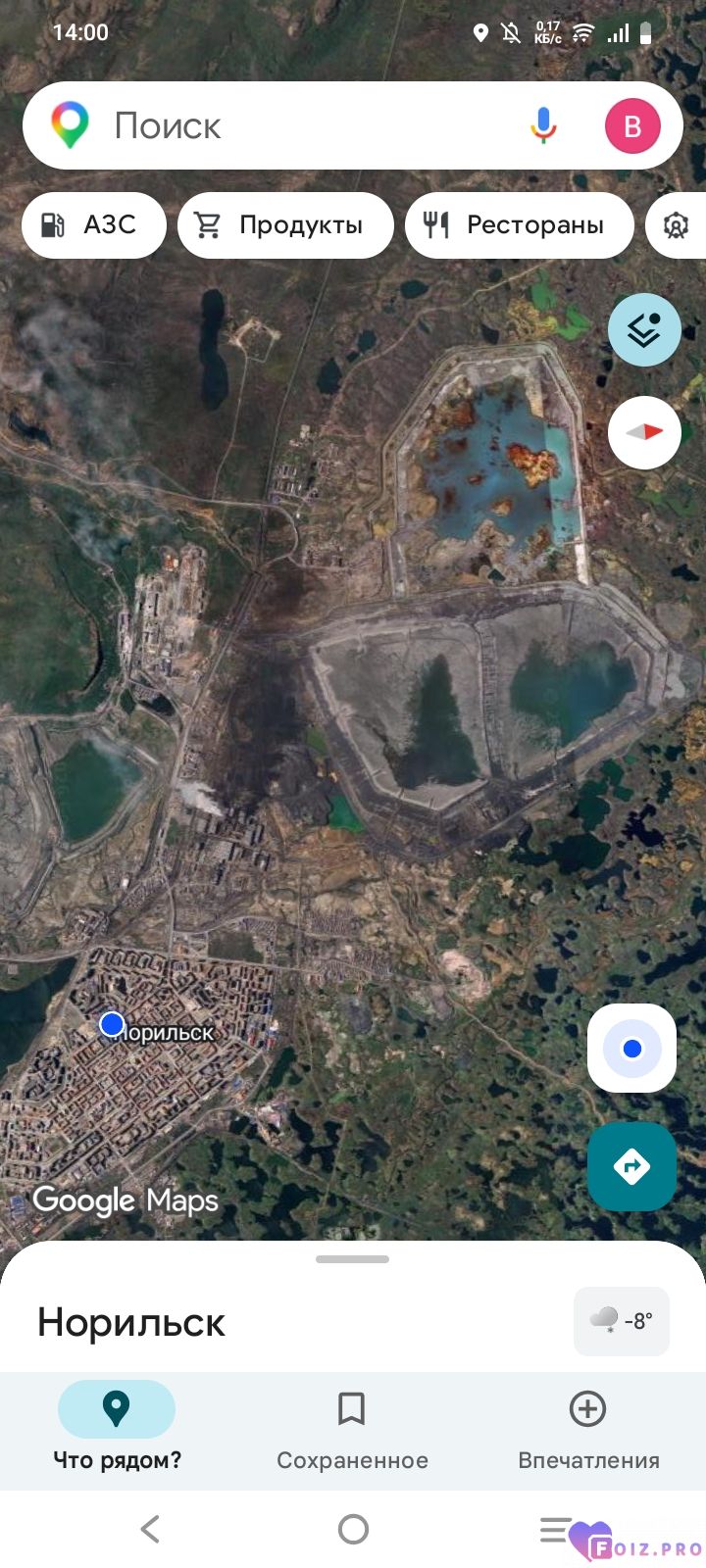Open the directions route button
The width and height of the screenshot is (706, 1568).
[x=631, y=1166]
